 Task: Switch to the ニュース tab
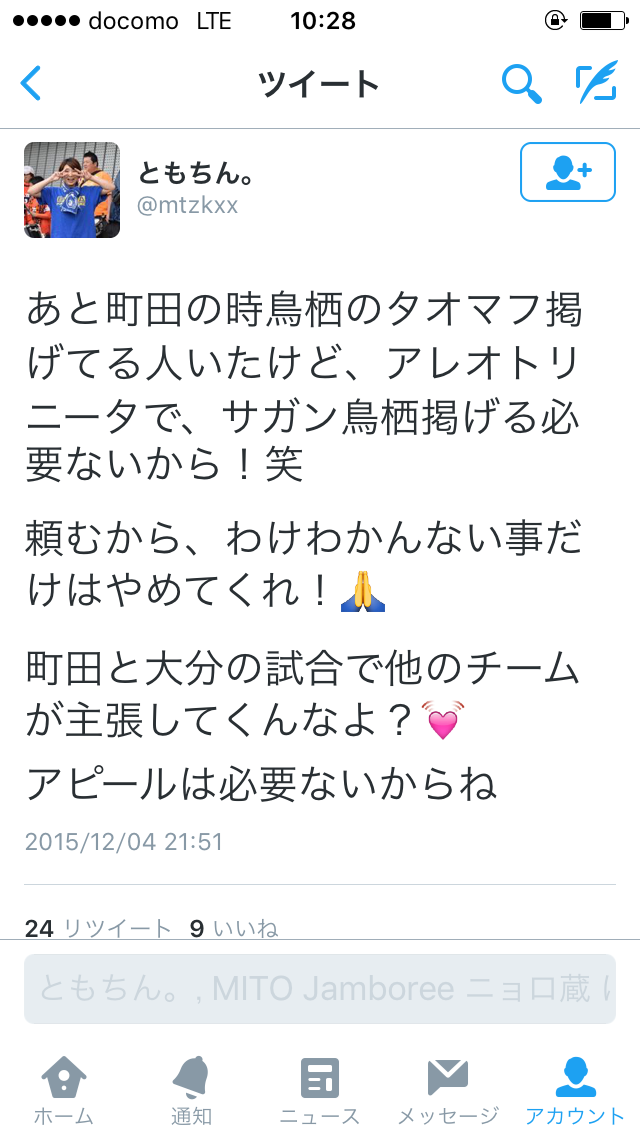320,1090
